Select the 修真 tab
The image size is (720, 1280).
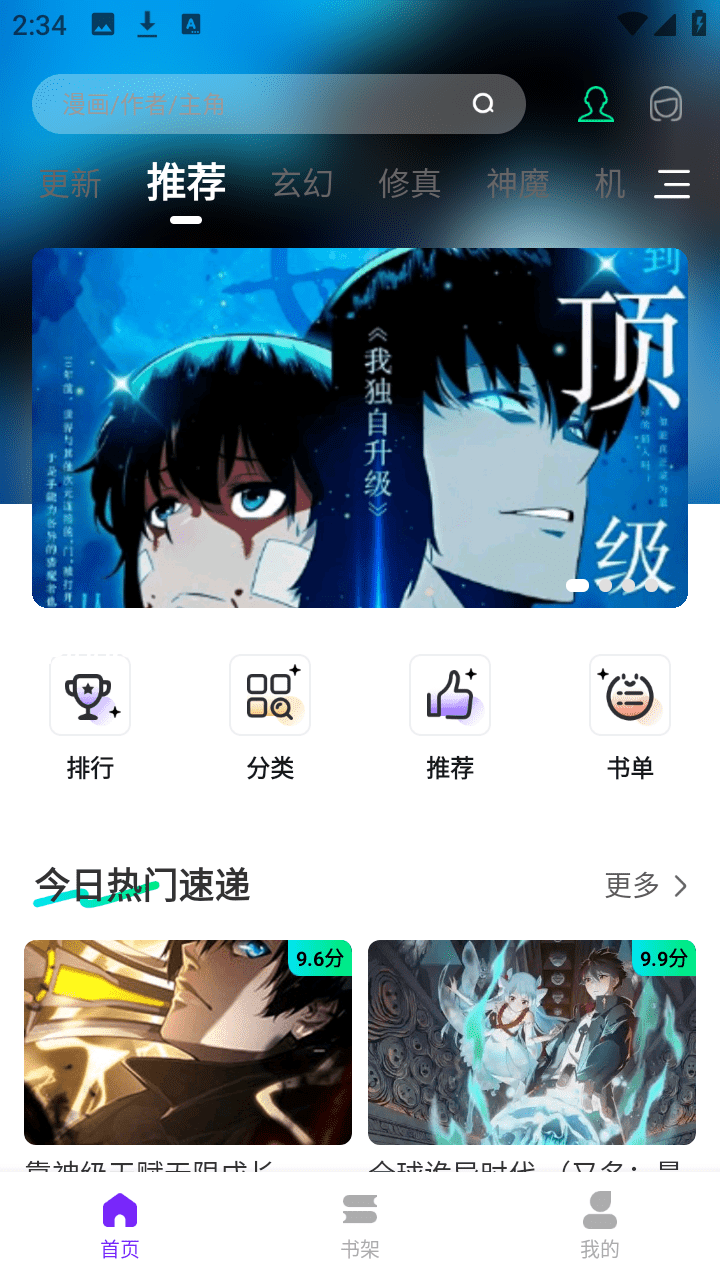click(x=410, y=184)
